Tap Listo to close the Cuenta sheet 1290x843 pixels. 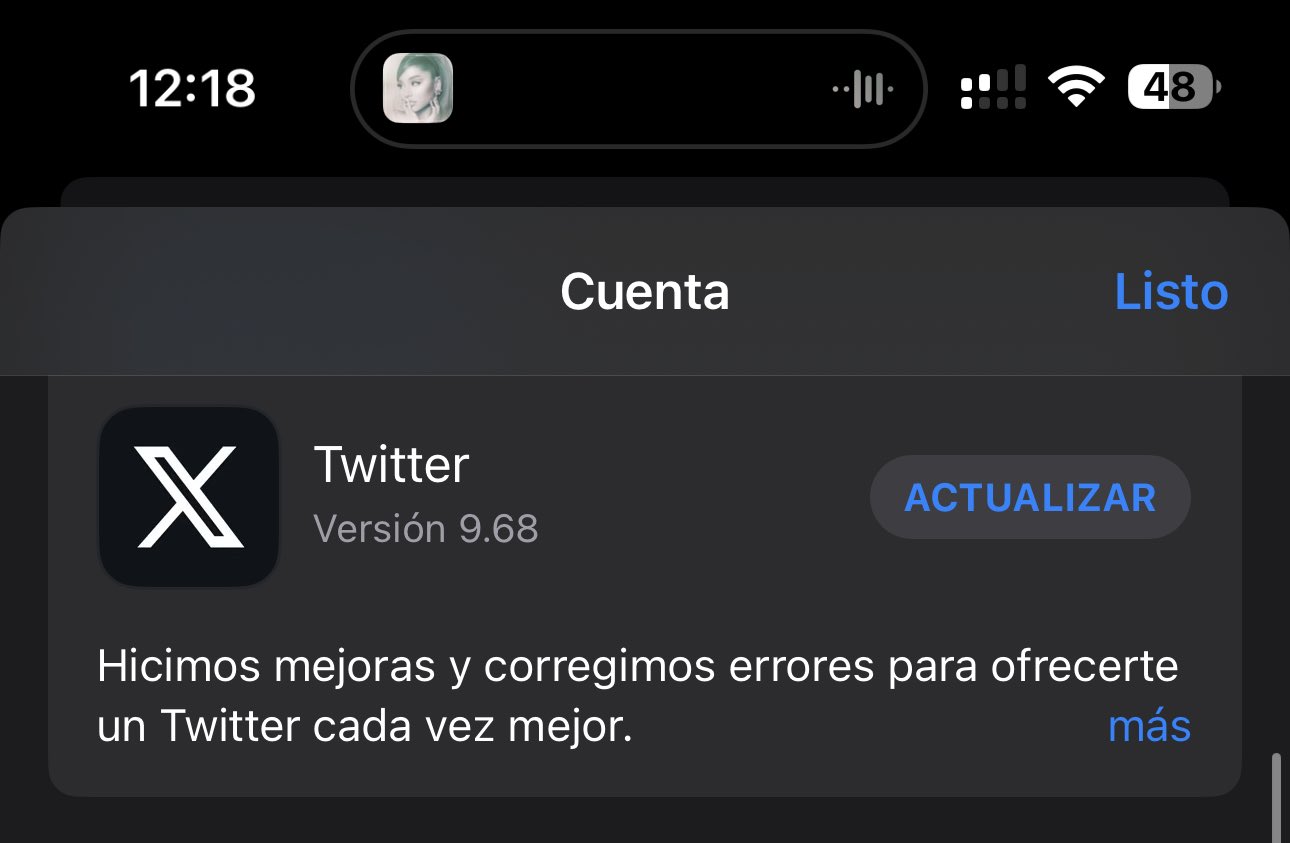(1170, 292)
